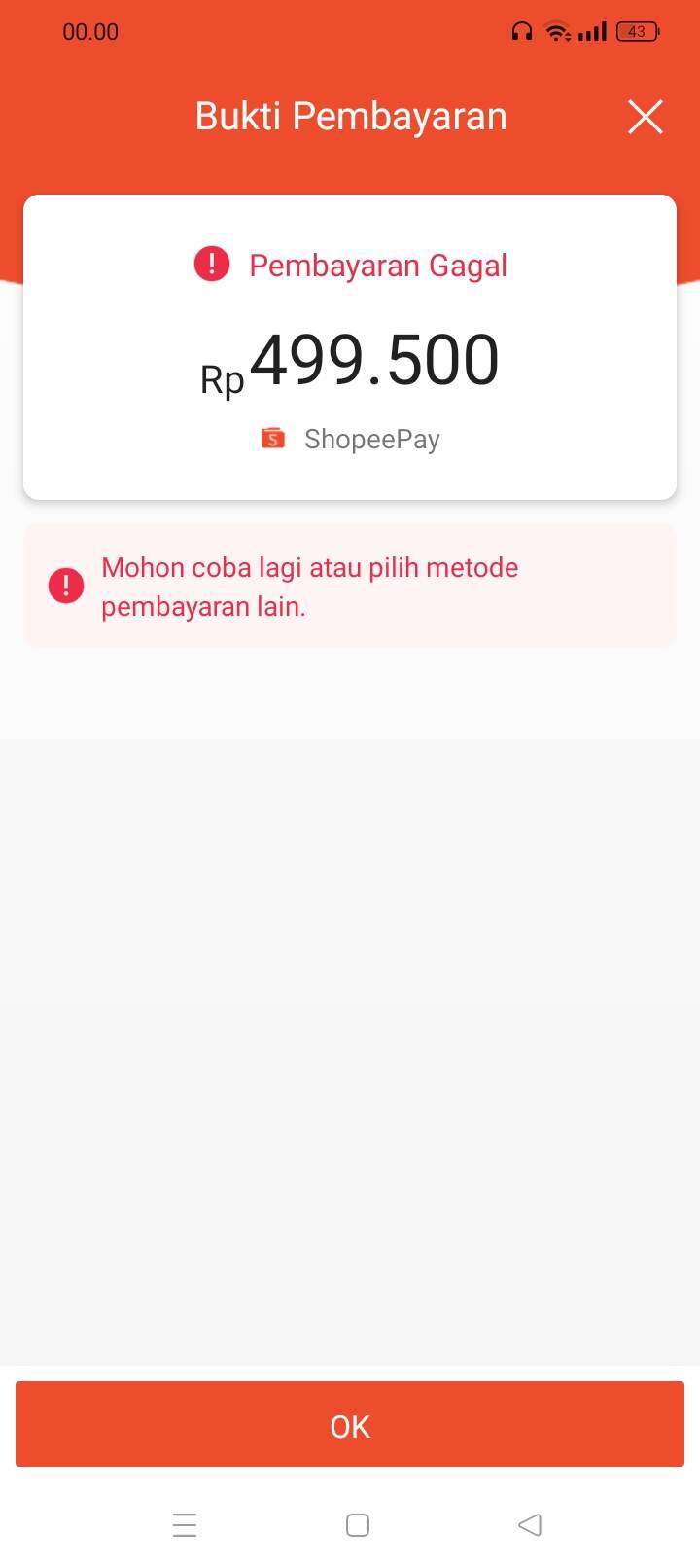Click the red exclamation icon beside Pembayaran Gagal
The height and width of the screenshot is (1568, 700).
211,264
